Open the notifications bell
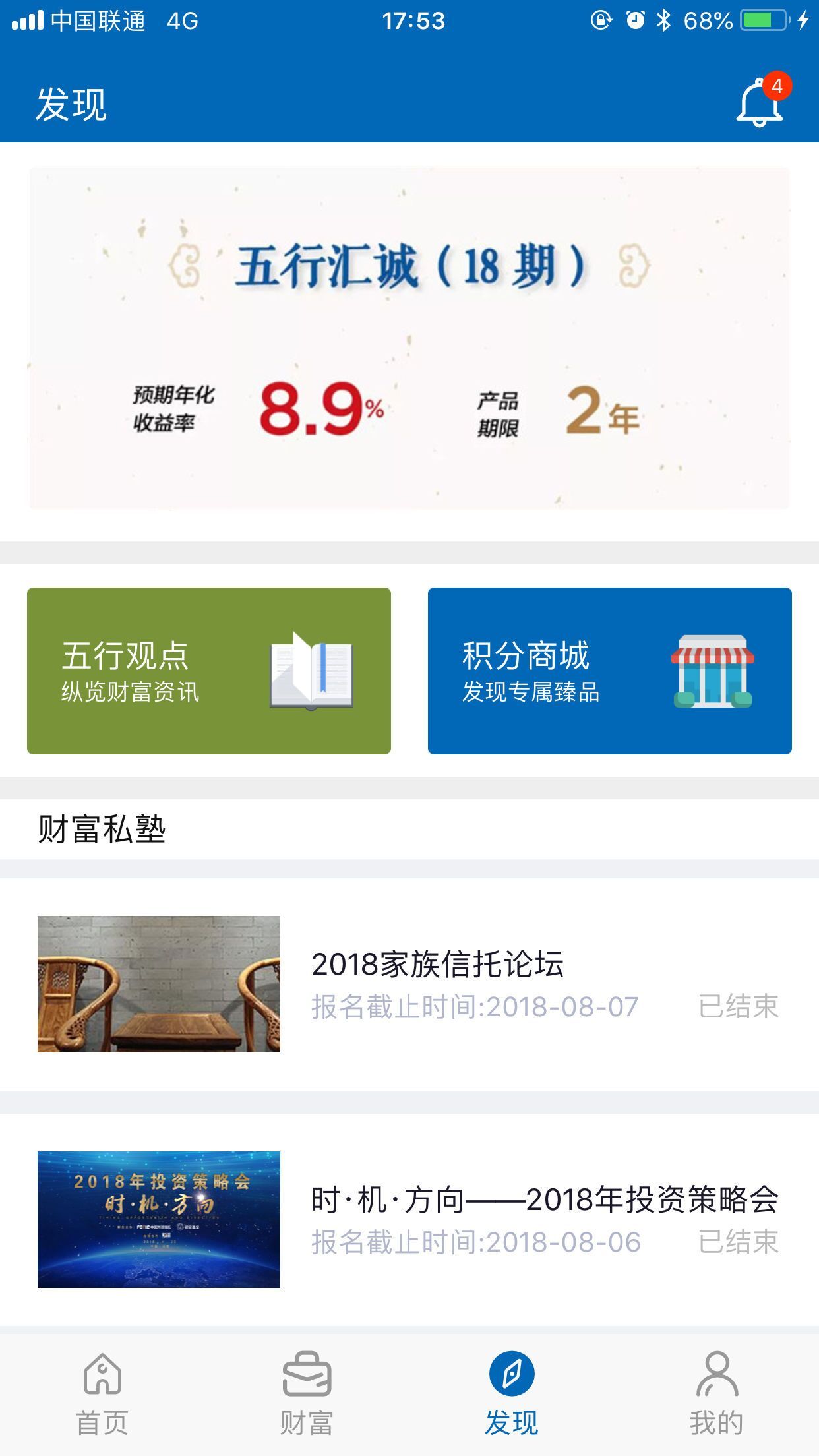The height and width of the screenshot is (1456, 819). point(760,103)
